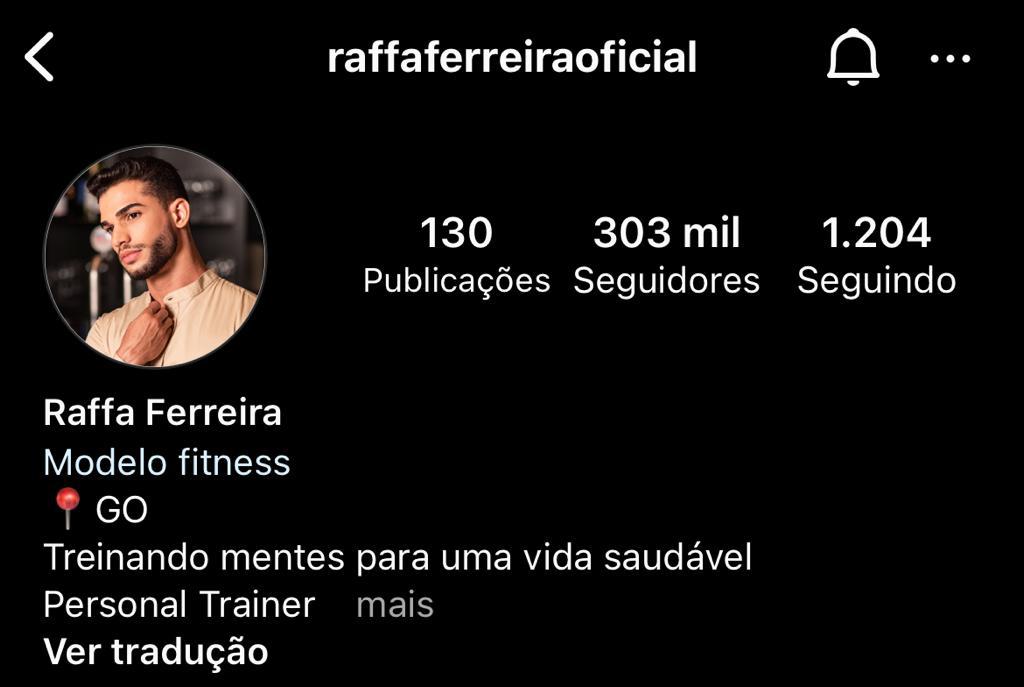Image resolution: width=1024 pixels, height=687 pixels.
Task: Open the three-dot overflow menu
Action: (949, 58)
